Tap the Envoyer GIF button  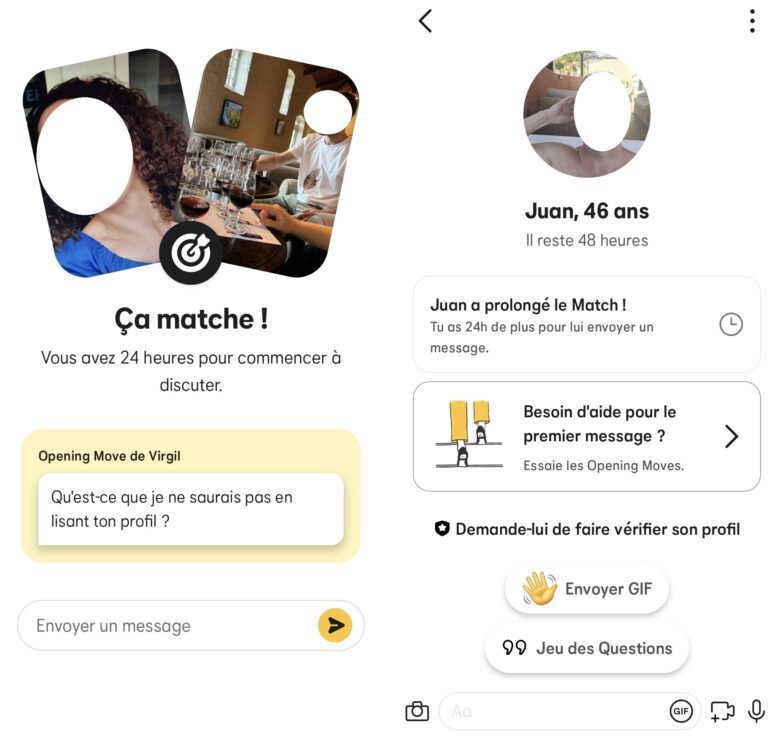[x=587, y=589]
